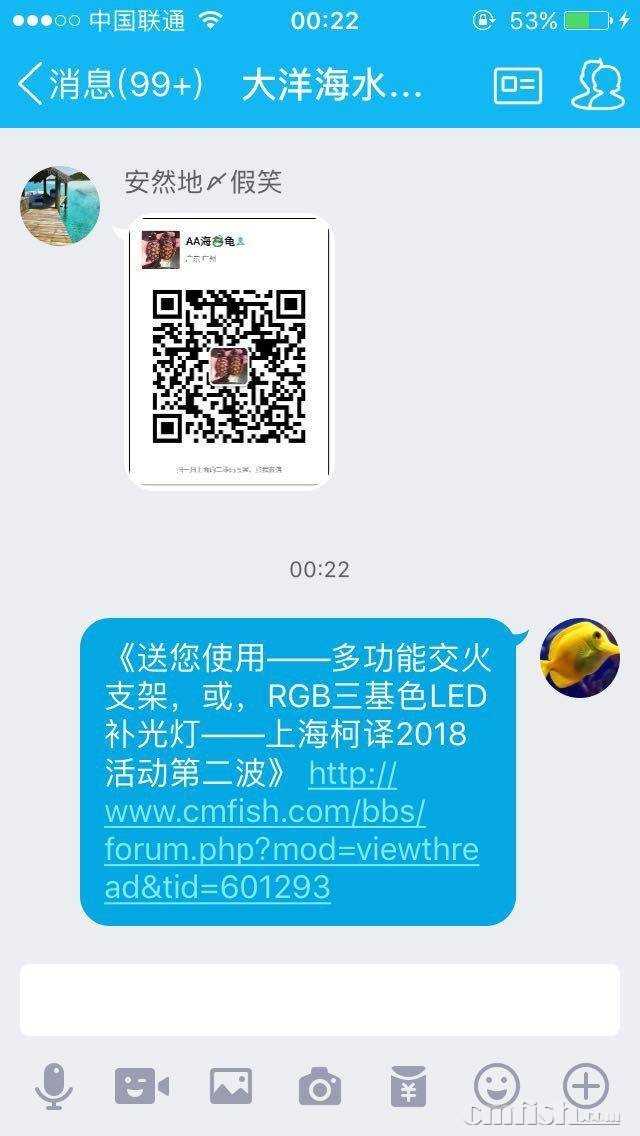Viewport: 640px width, 1136px height.
Task: Focus the message text input field
Action: click(x=320, y=1000)
